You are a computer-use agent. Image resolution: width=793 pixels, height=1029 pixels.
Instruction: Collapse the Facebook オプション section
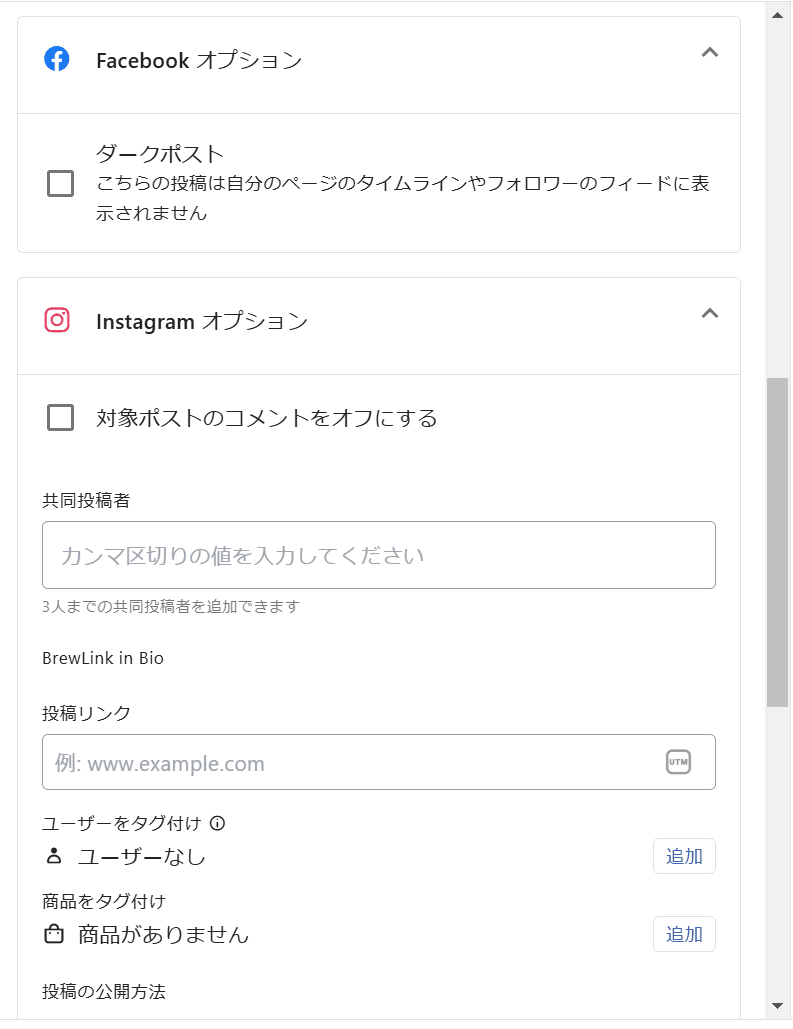[709, 53]
